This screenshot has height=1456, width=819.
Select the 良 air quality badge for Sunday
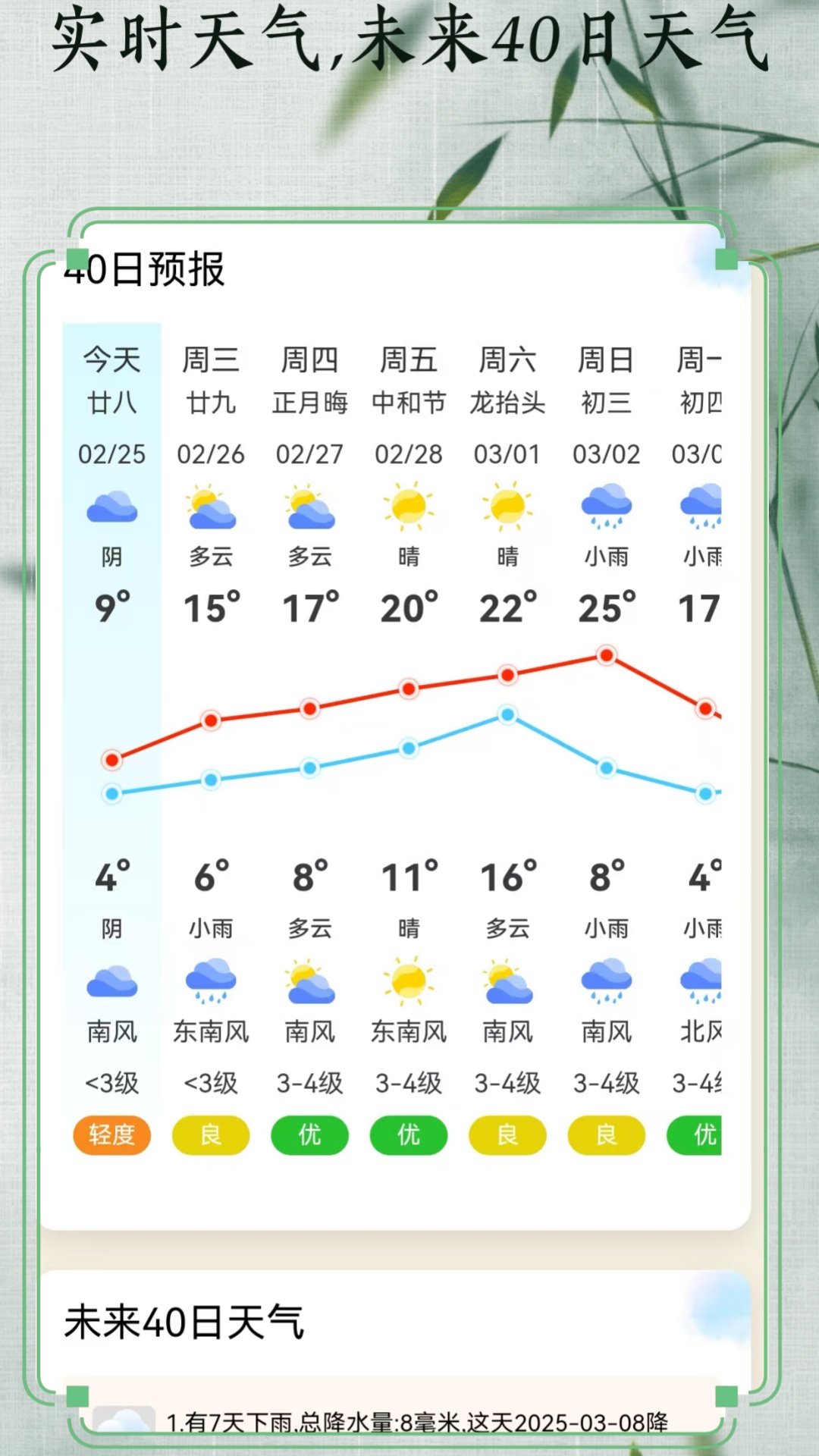(606, 1135)
